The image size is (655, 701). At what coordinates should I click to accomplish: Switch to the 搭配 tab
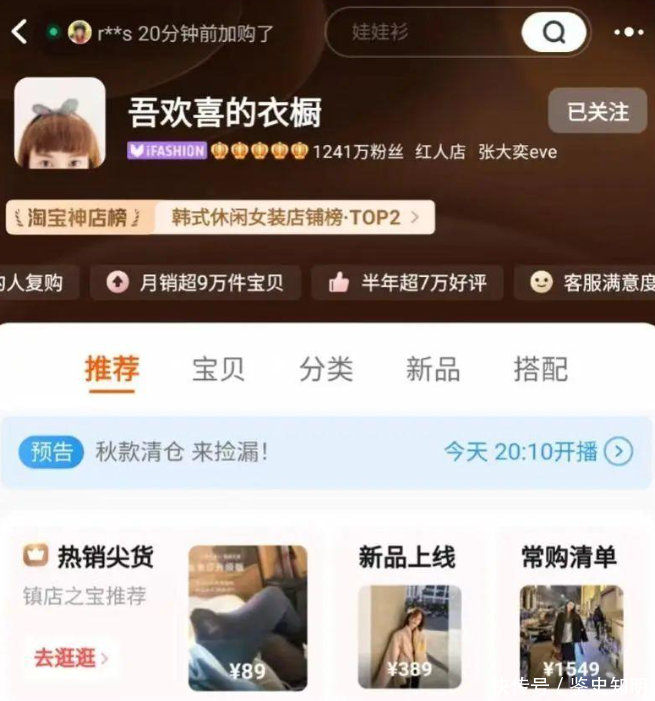tap(540, 369)
